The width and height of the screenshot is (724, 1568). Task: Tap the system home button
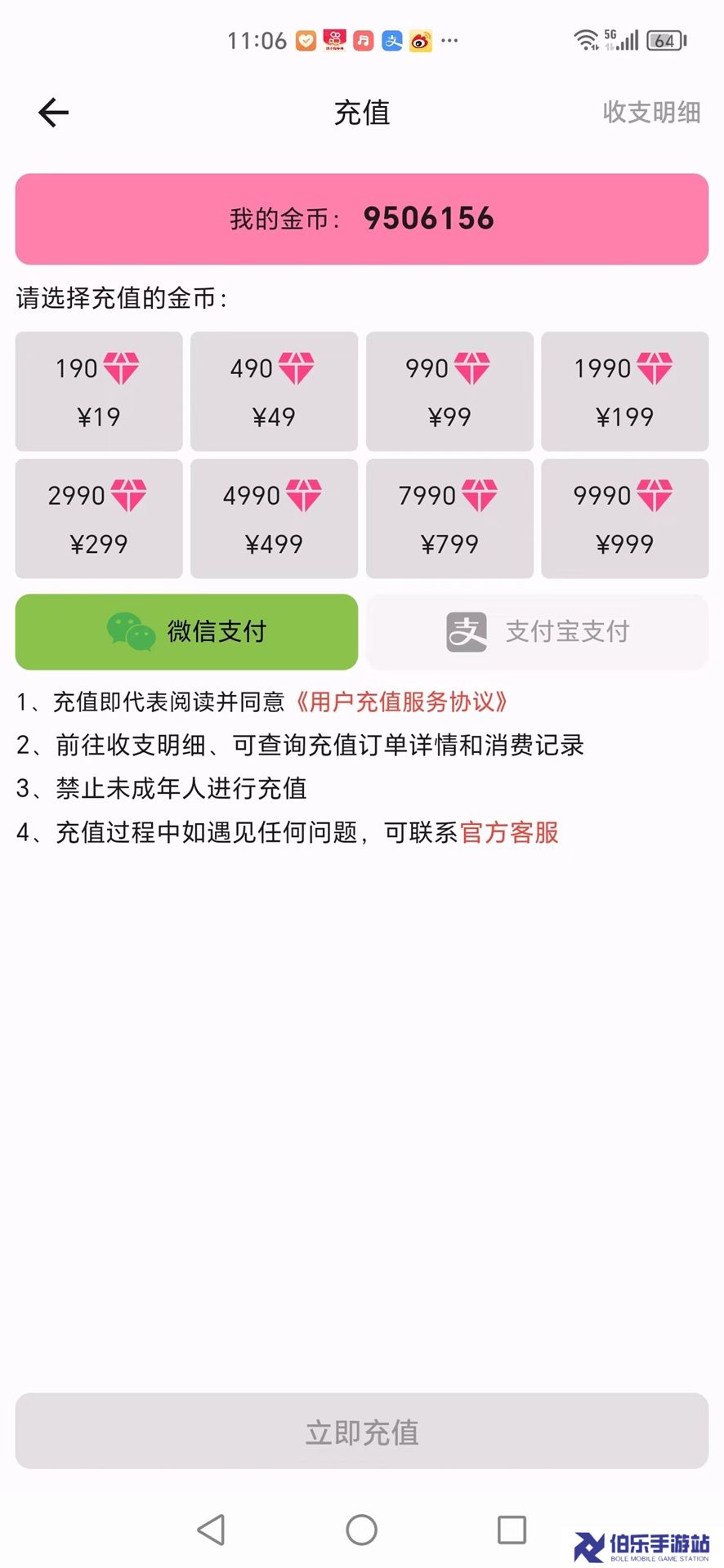click(361, 1530)
